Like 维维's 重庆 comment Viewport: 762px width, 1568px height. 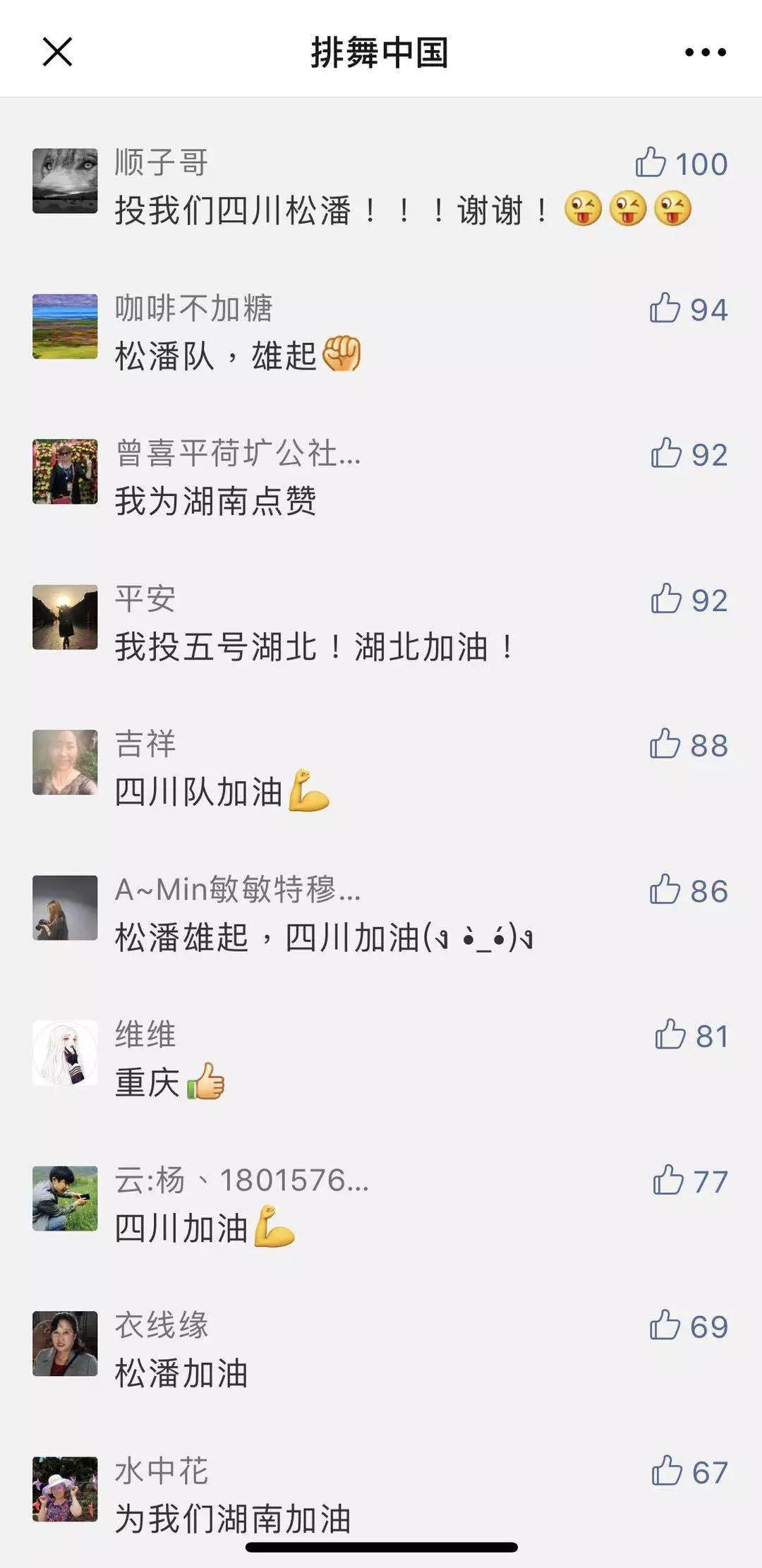[670, 1035]
